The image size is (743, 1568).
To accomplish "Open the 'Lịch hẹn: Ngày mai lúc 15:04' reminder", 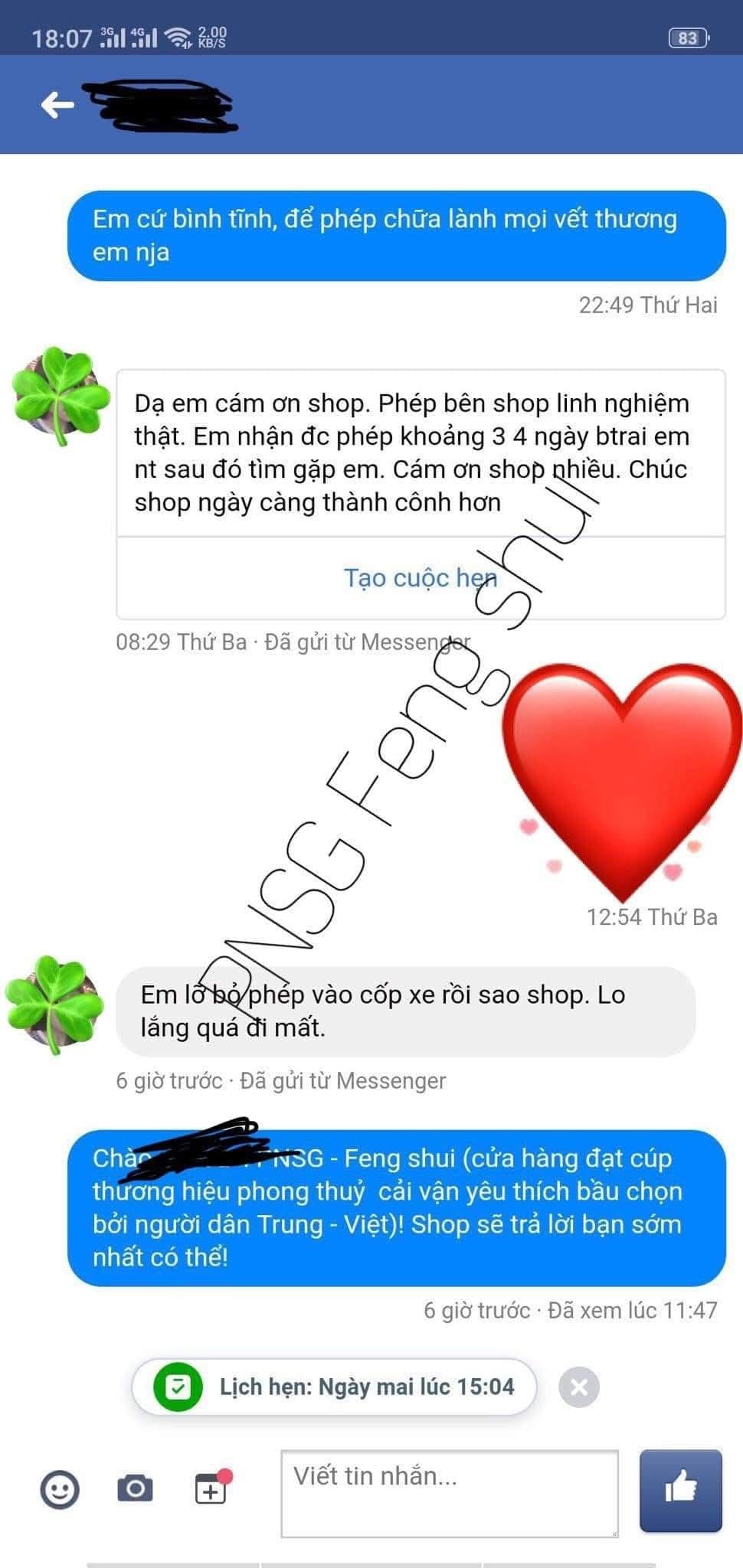I will pos(334,1387).
